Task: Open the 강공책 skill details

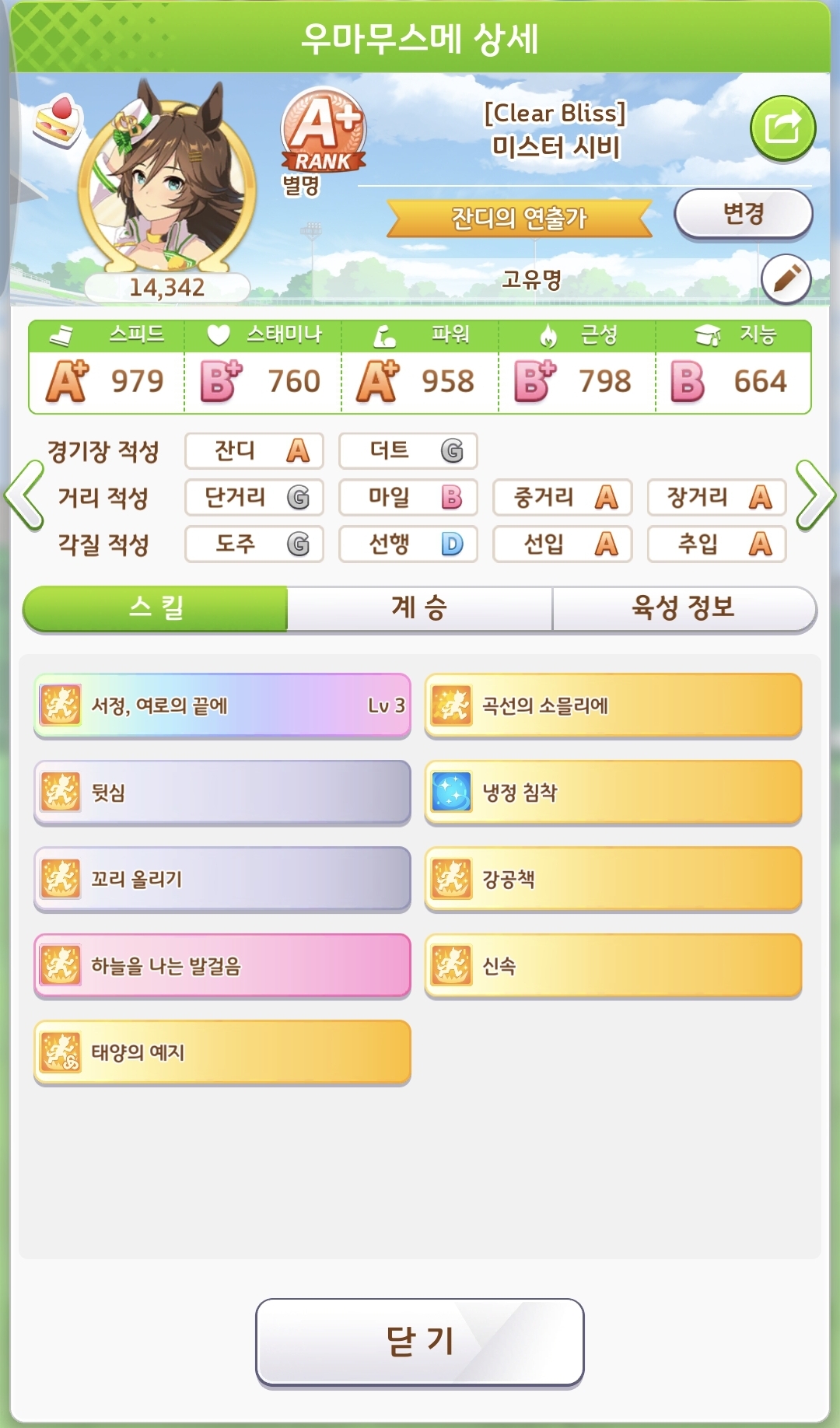Action: click(x=613, y=879)
